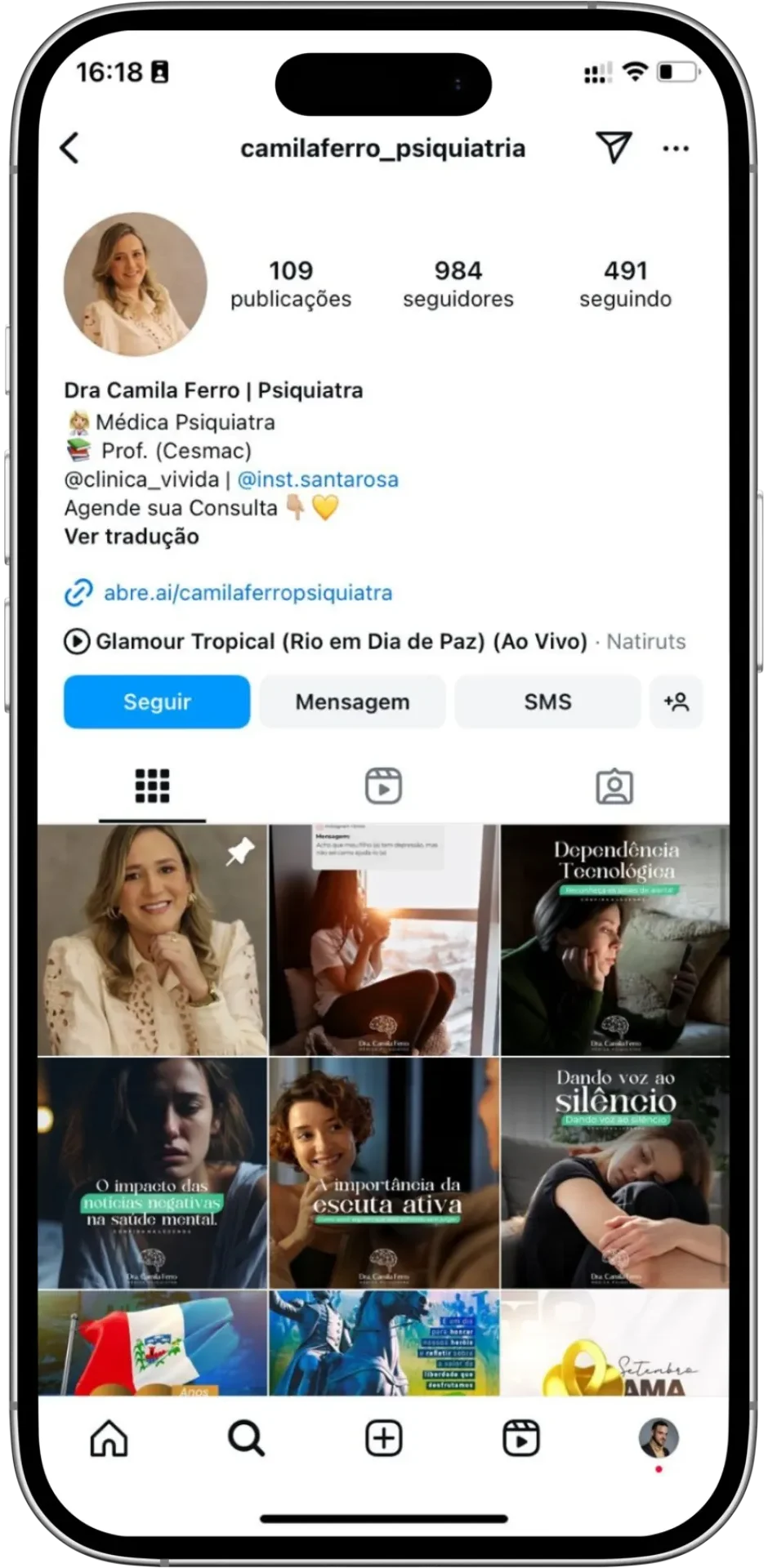Screen dimensions: 768x1568
Task: Send a message via Mensagem button
Action: click(352, 702)
